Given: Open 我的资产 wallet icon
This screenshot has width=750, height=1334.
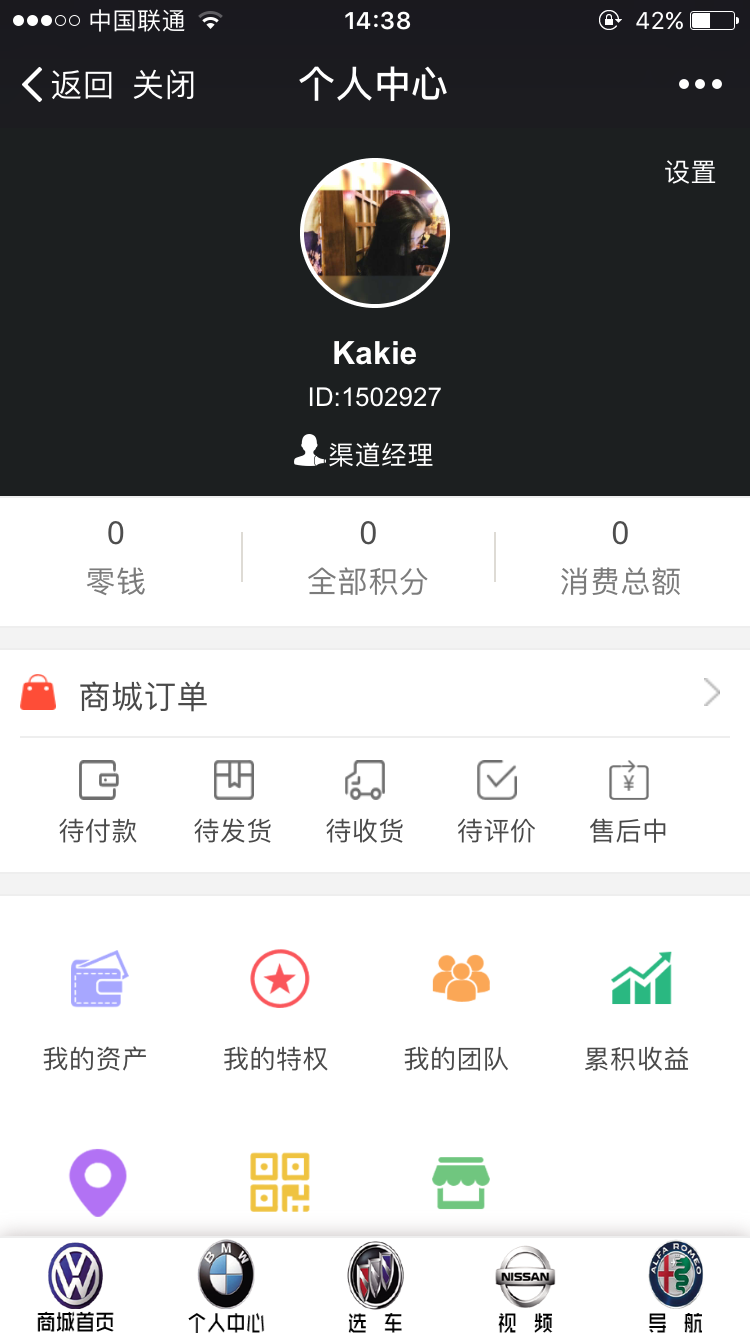Looking at the screenshot, I should 97,980.
